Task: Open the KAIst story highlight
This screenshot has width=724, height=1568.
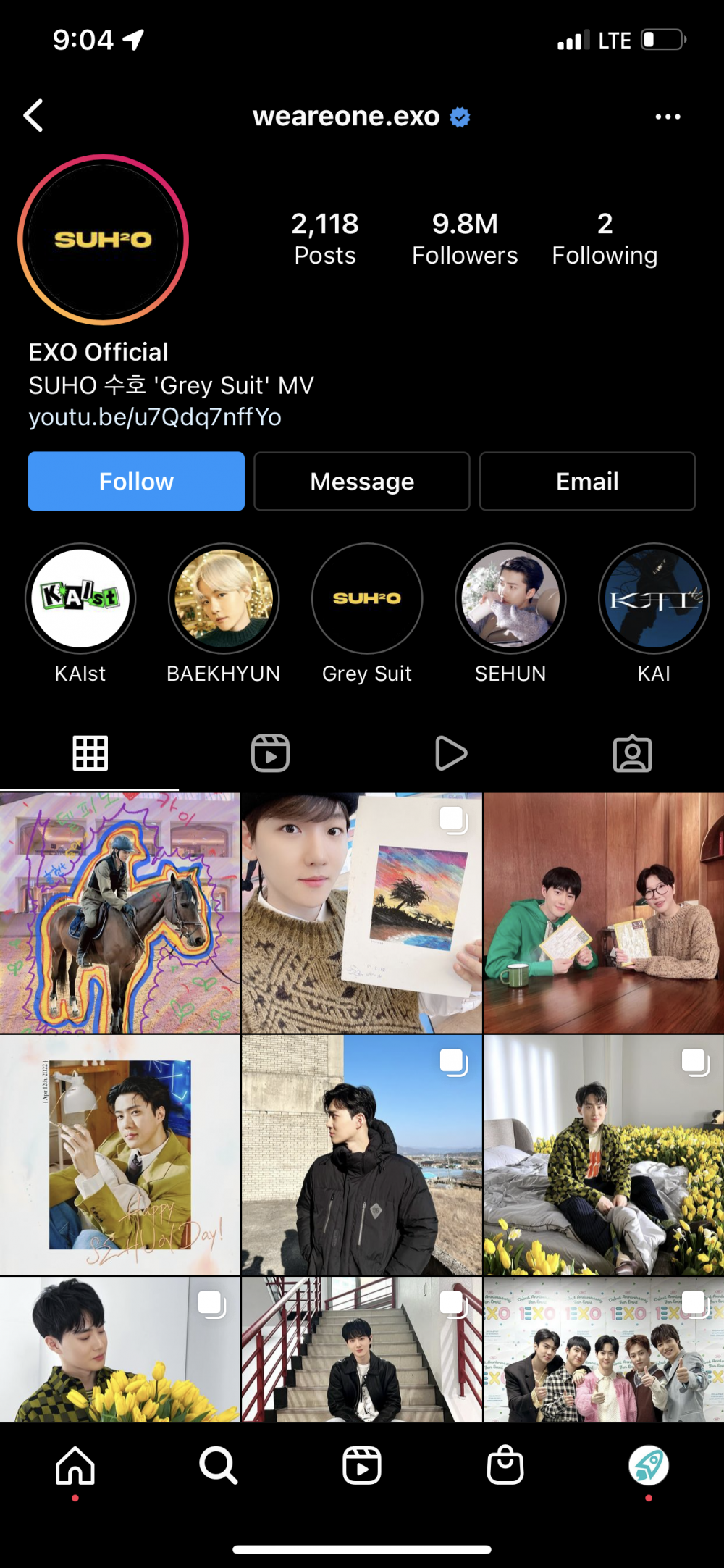Action: tap(80, 599)
